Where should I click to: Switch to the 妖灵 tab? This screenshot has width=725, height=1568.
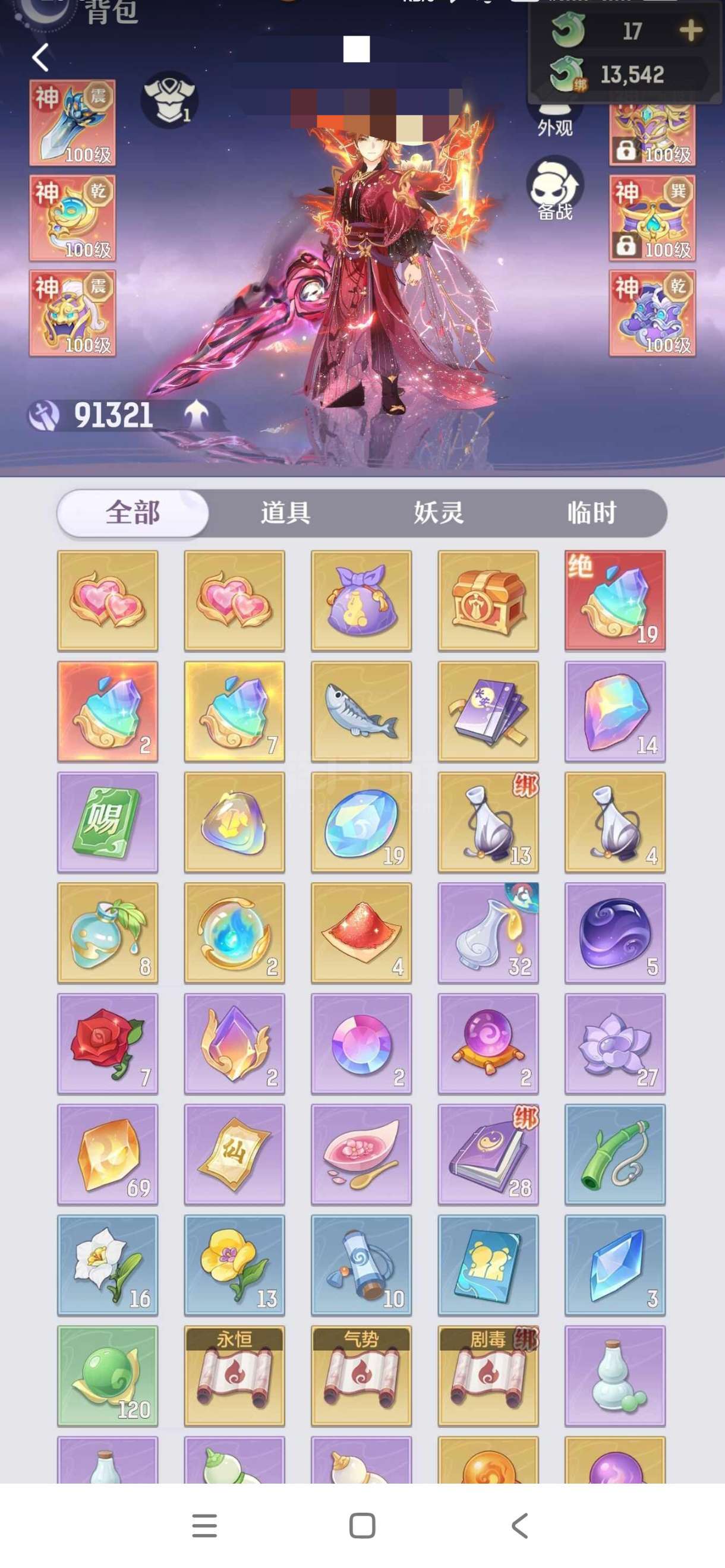coord(439,513)
